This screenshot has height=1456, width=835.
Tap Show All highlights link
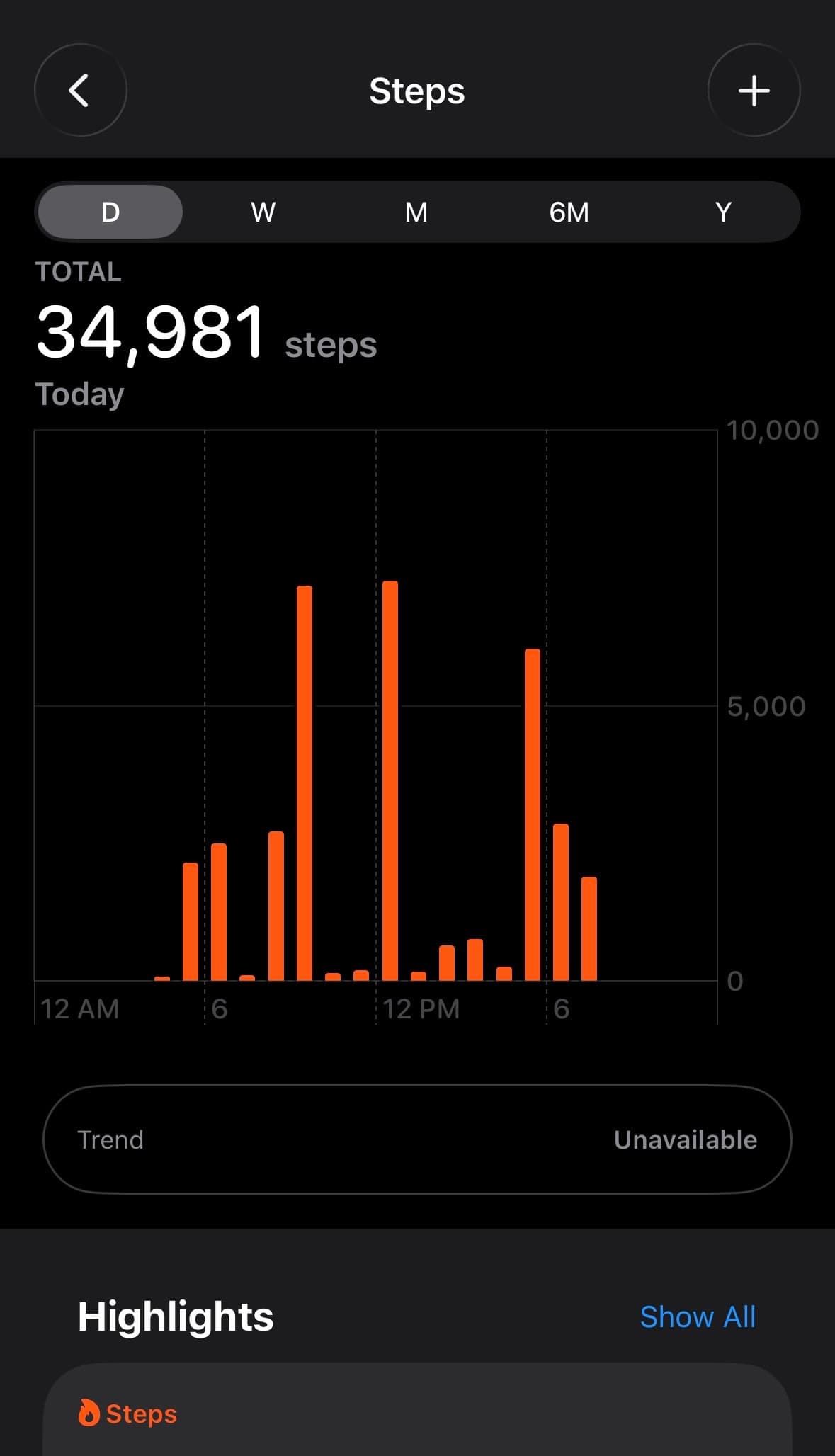pos(698,1316)
